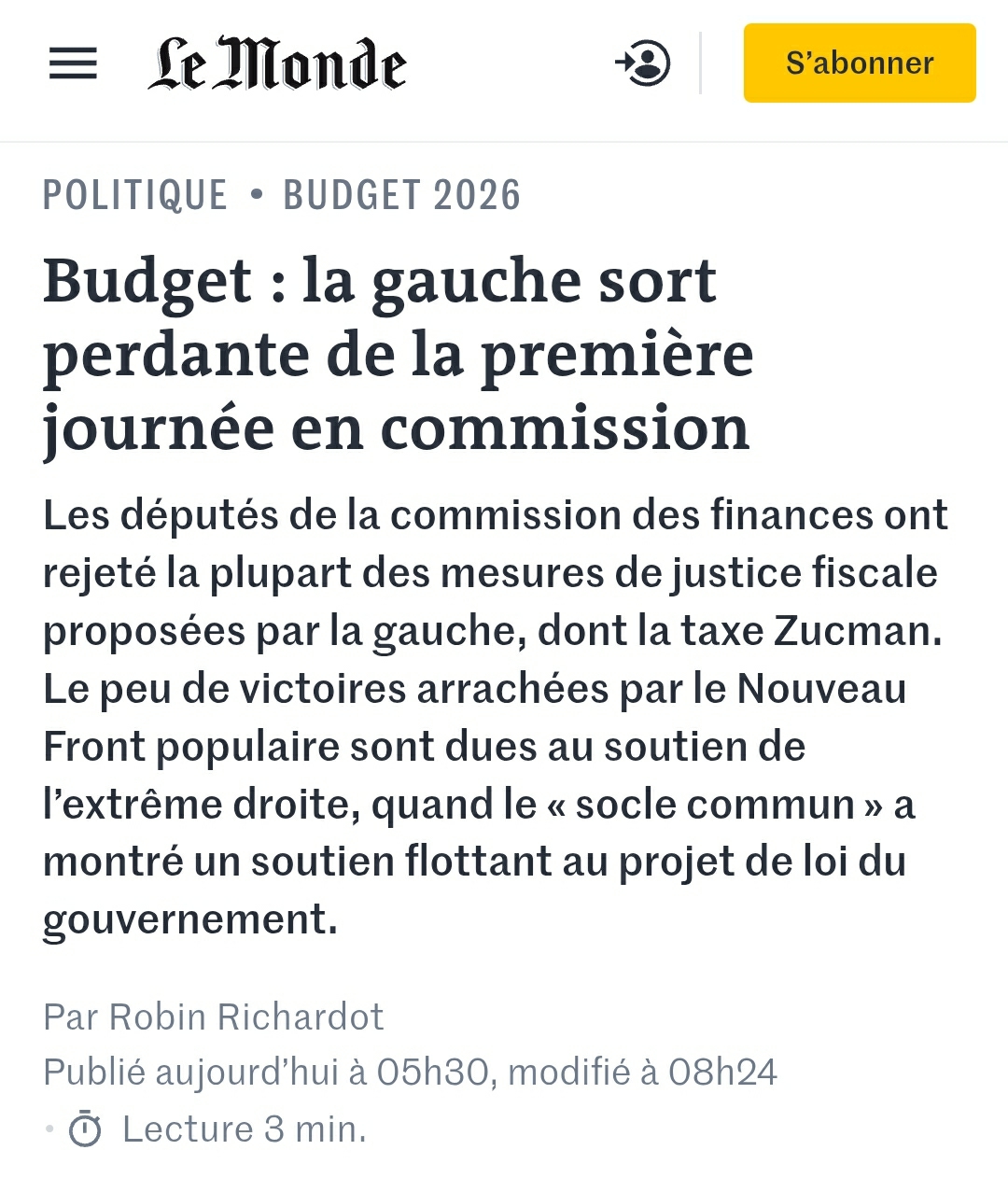Screen dimensions: 1008x1178
Task: Go to Le Monde homepage
Action: 277,63
